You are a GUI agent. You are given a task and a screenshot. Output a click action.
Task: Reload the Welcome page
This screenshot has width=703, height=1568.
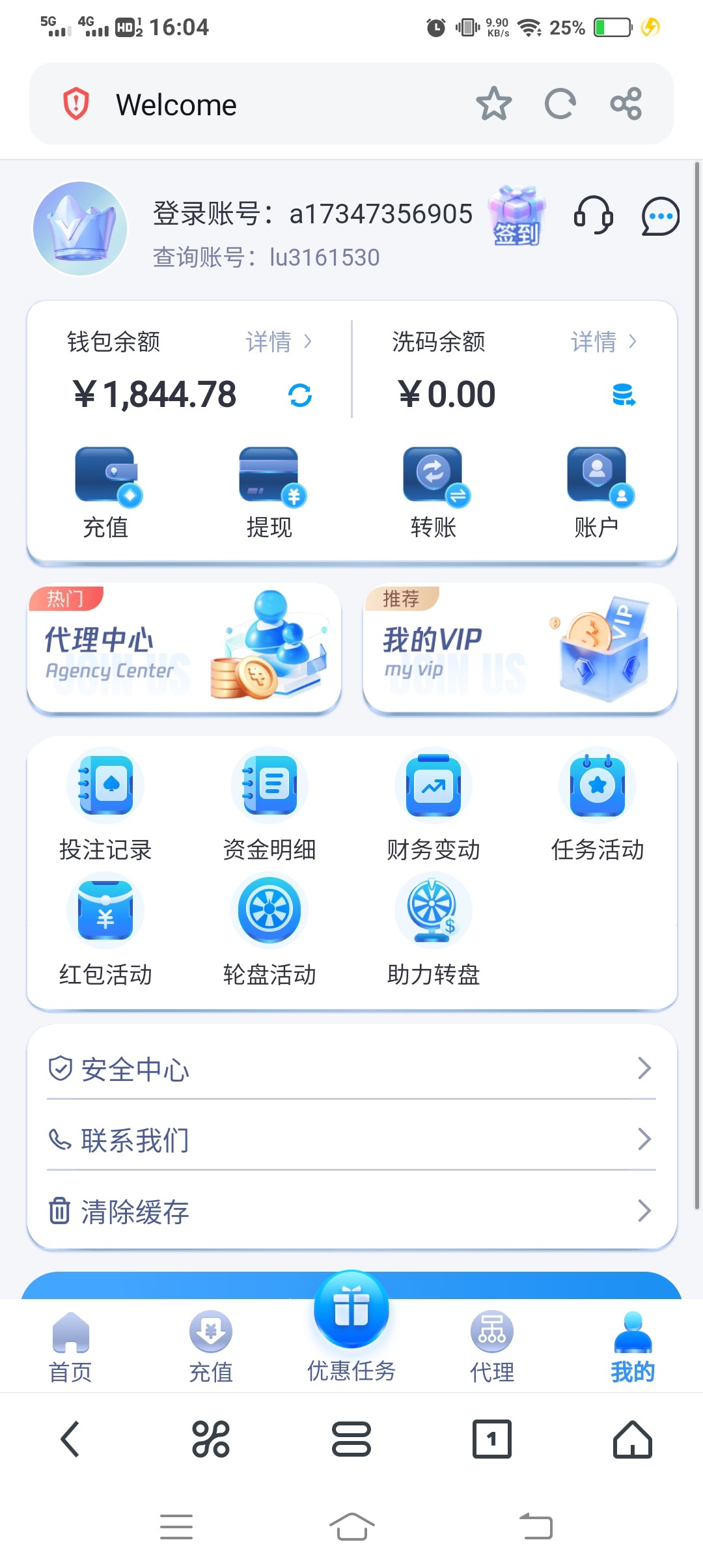point(560,104)
